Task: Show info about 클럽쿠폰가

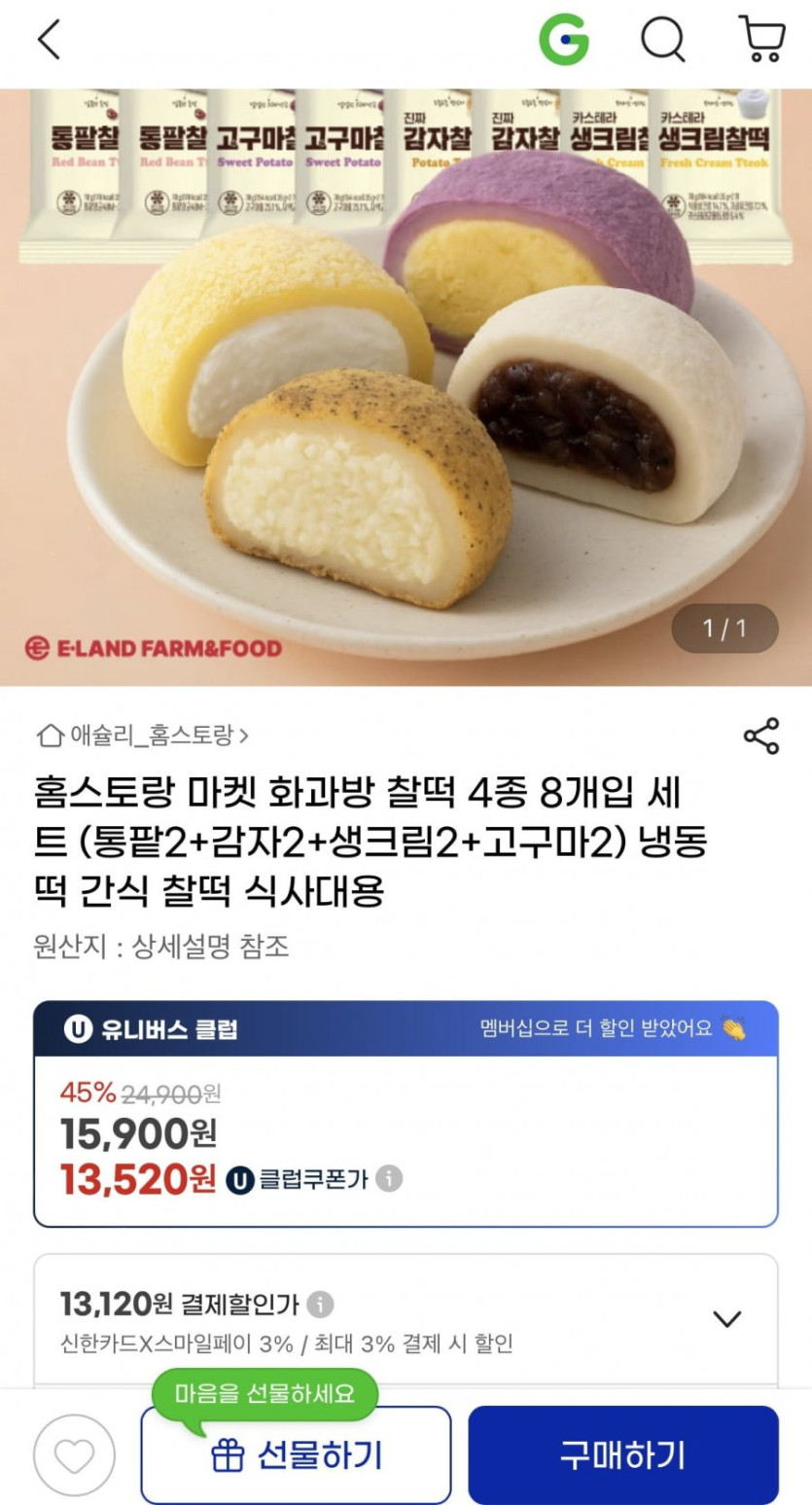Action: (x=389, y=1179)
